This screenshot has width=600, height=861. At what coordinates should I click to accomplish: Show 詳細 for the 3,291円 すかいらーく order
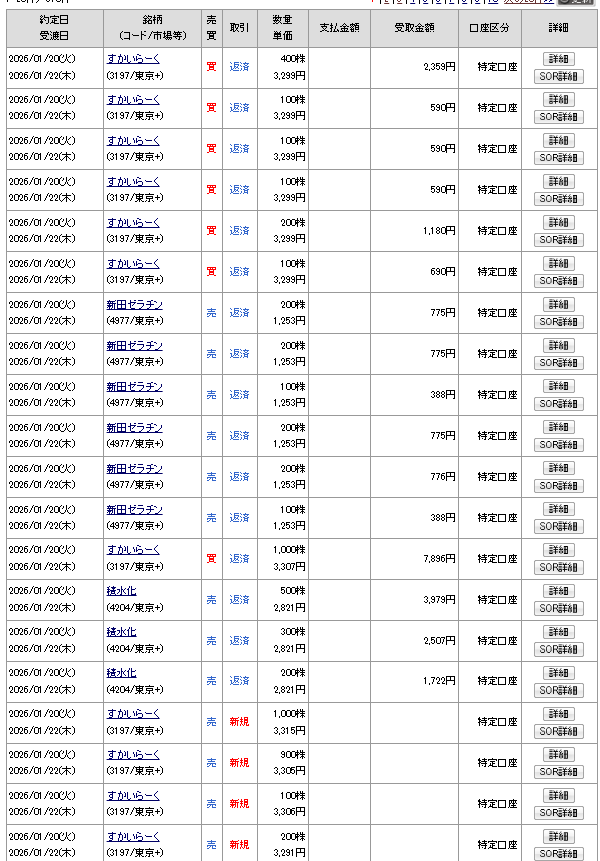559,837
